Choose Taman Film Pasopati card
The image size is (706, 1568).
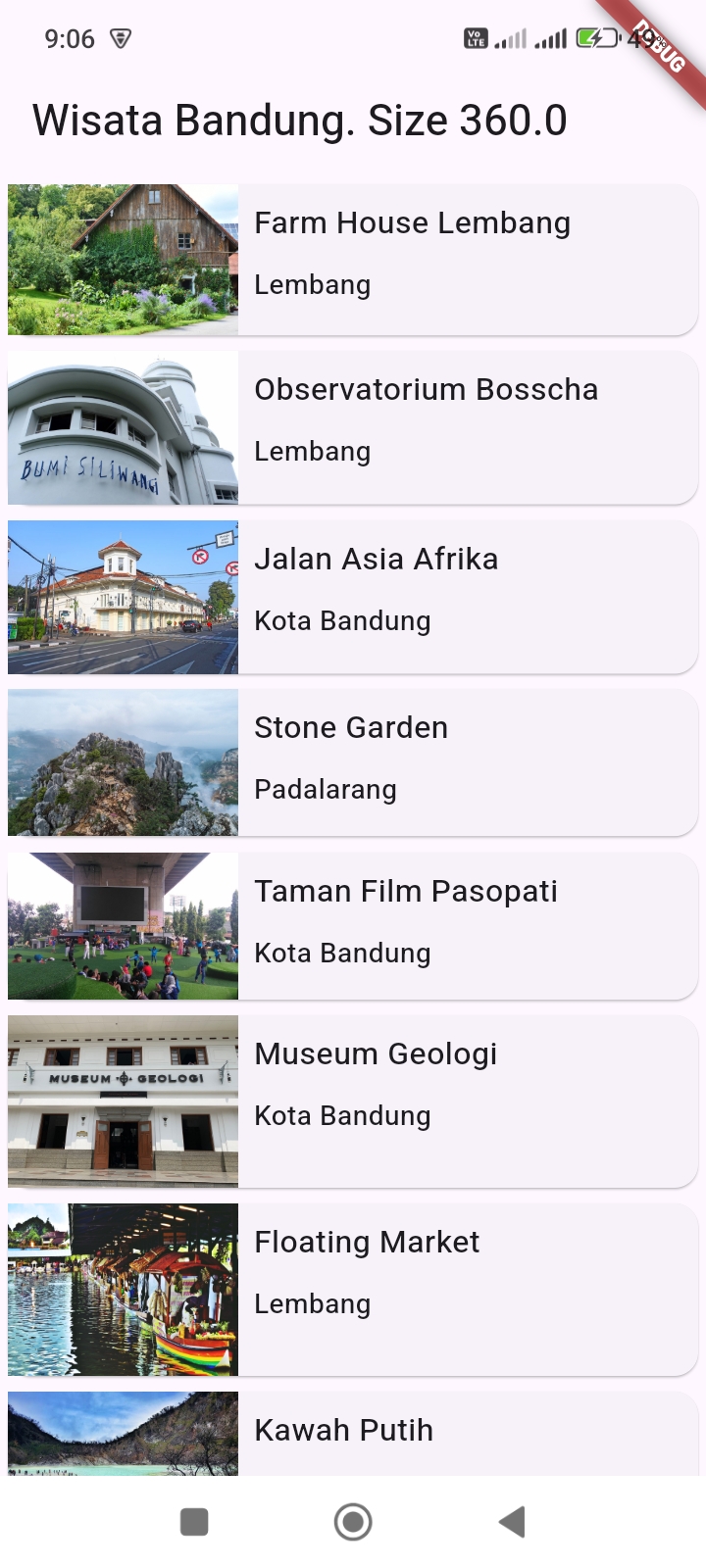pos(353,926)
